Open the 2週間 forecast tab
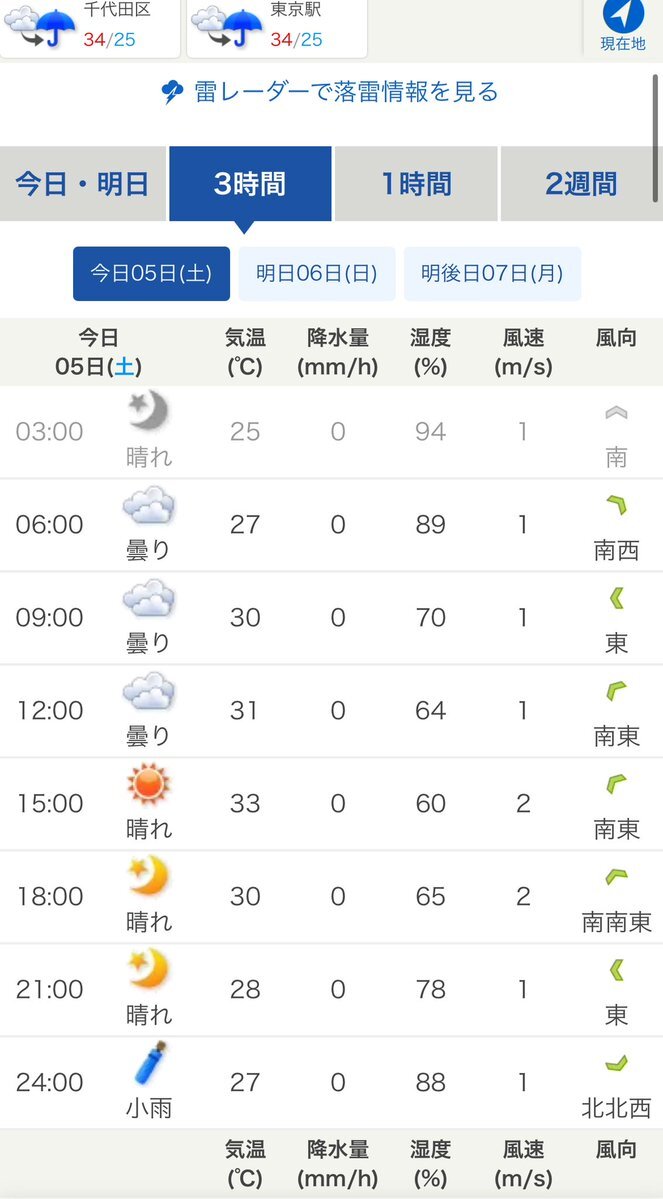Screen dimensions: 663x1199 581,184
